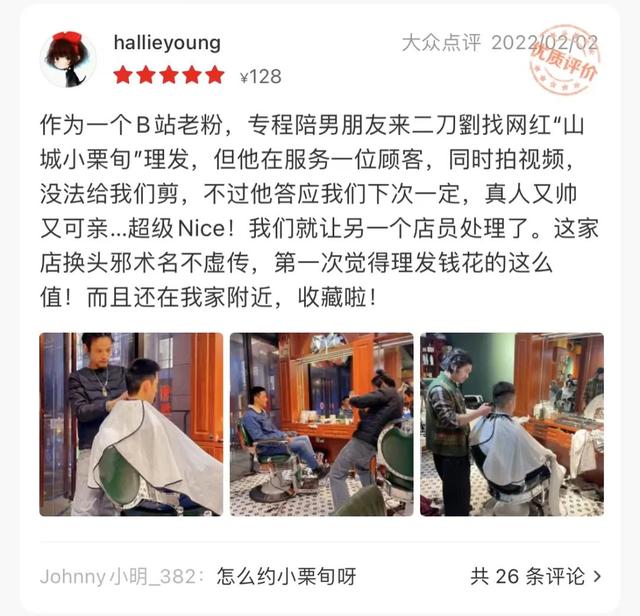Open the username hallieyoung

[167, 43]
